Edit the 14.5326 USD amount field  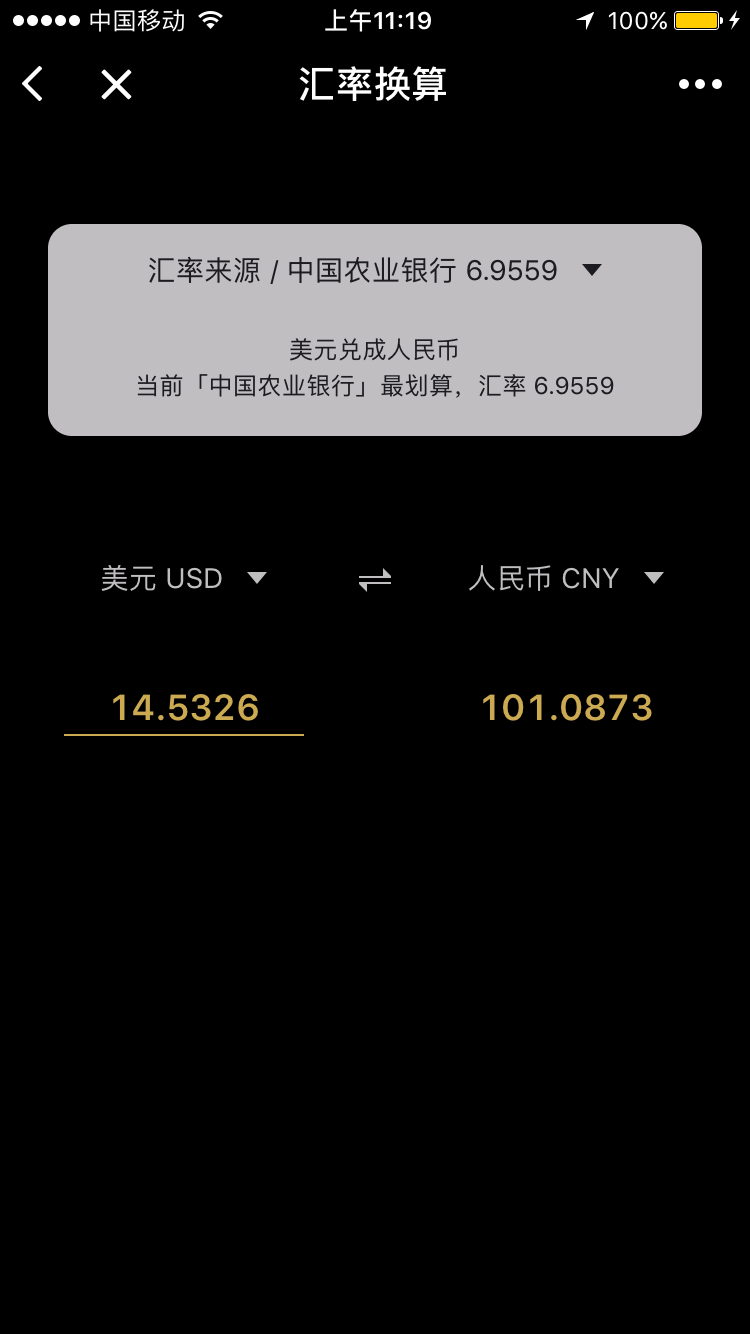[184, 708]
